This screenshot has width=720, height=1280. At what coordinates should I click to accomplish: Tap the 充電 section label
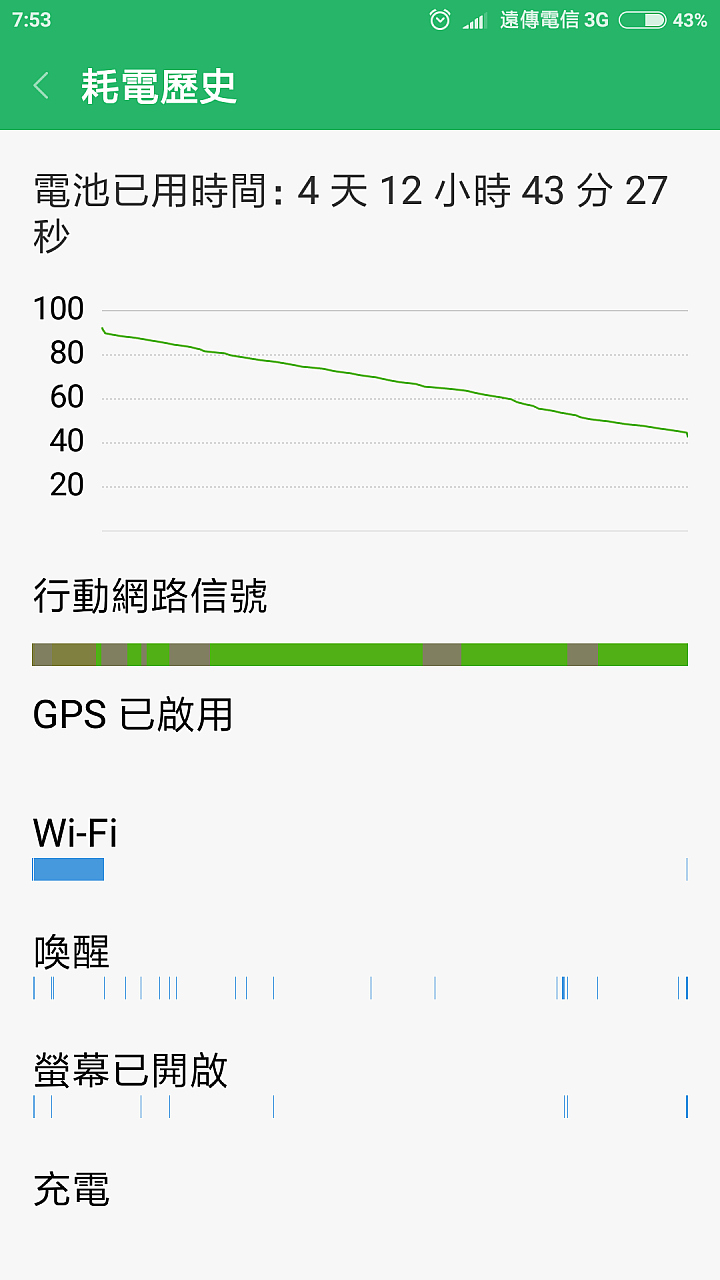(x=70, y=1190)
